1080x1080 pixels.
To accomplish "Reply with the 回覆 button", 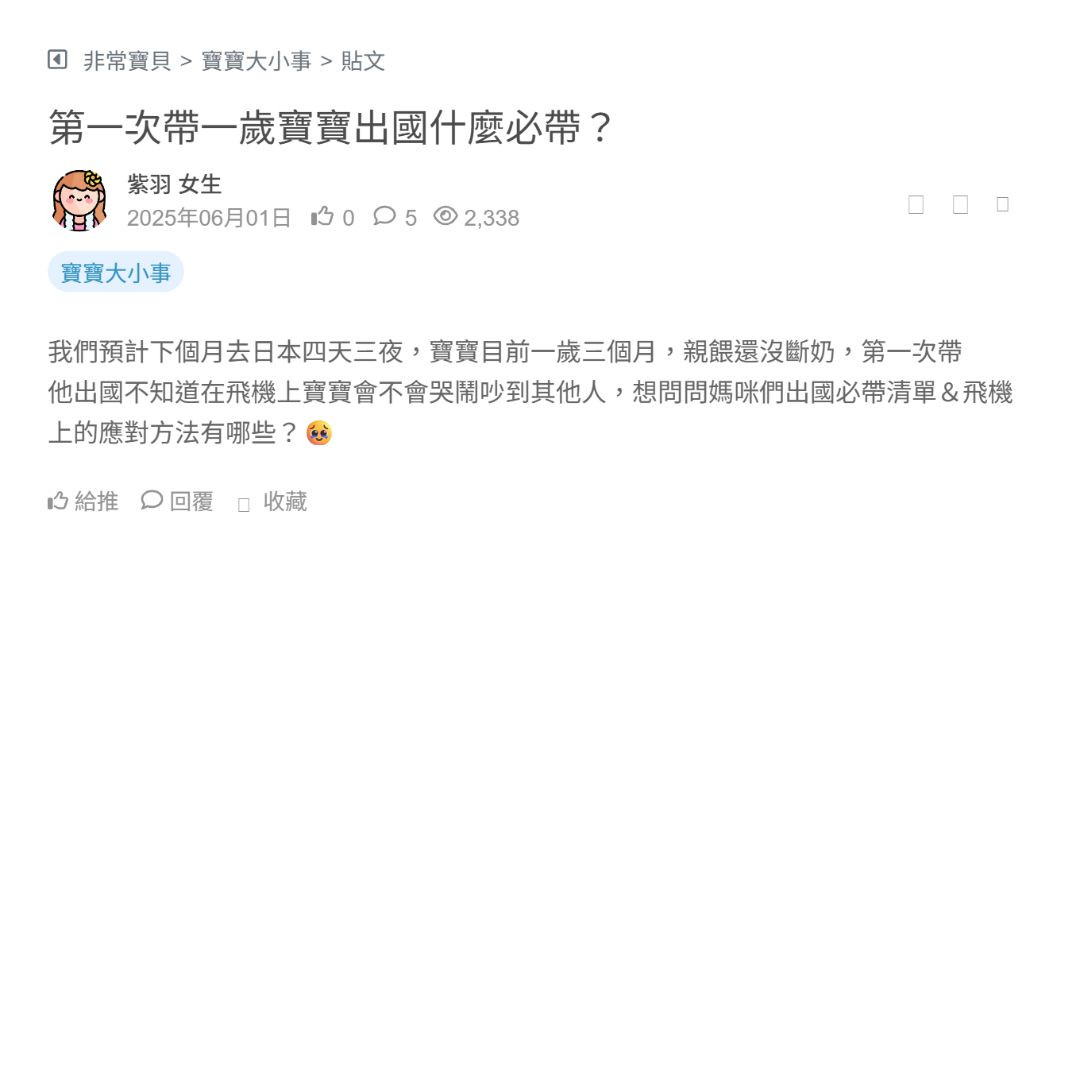I will (x=177, y=501).
